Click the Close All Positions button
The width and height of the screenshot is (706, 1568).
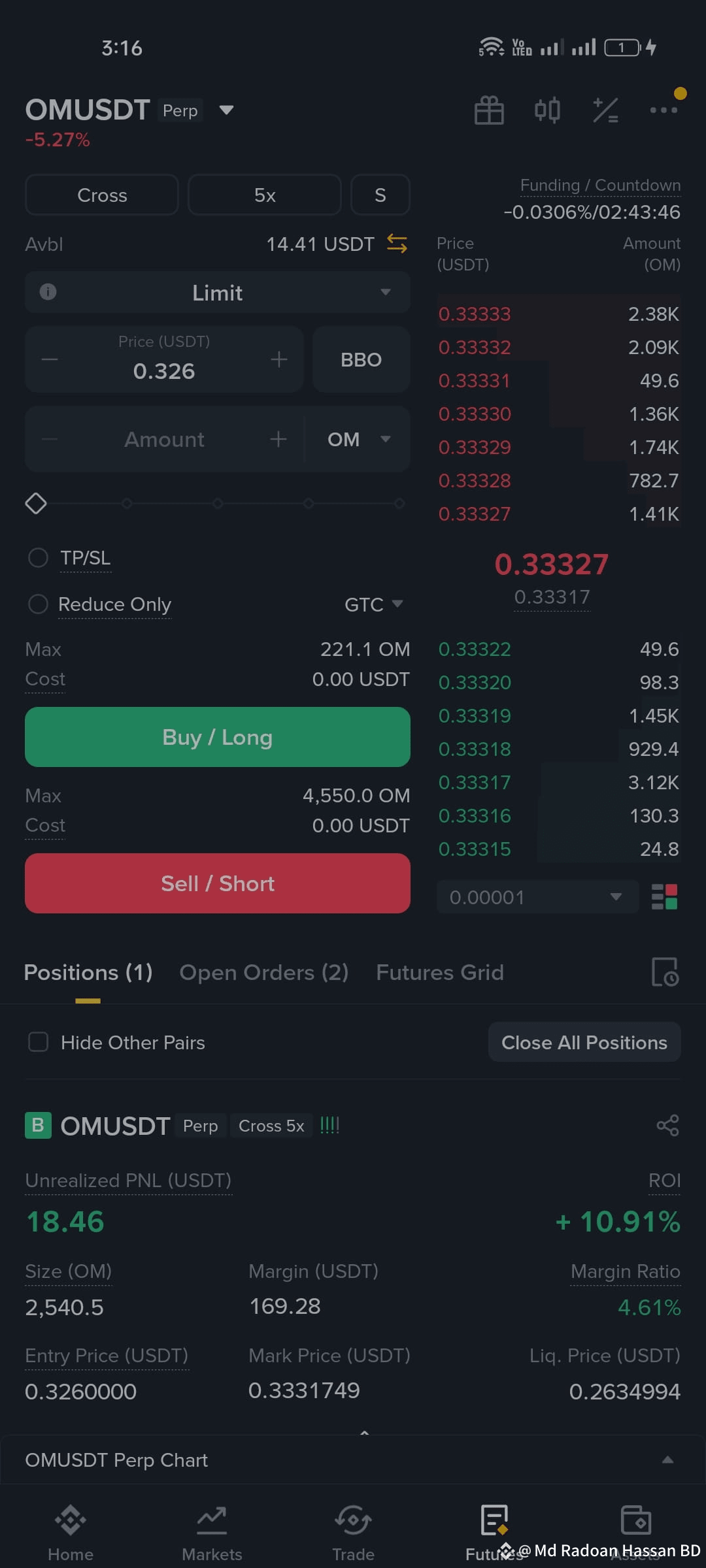point(584,1042)
